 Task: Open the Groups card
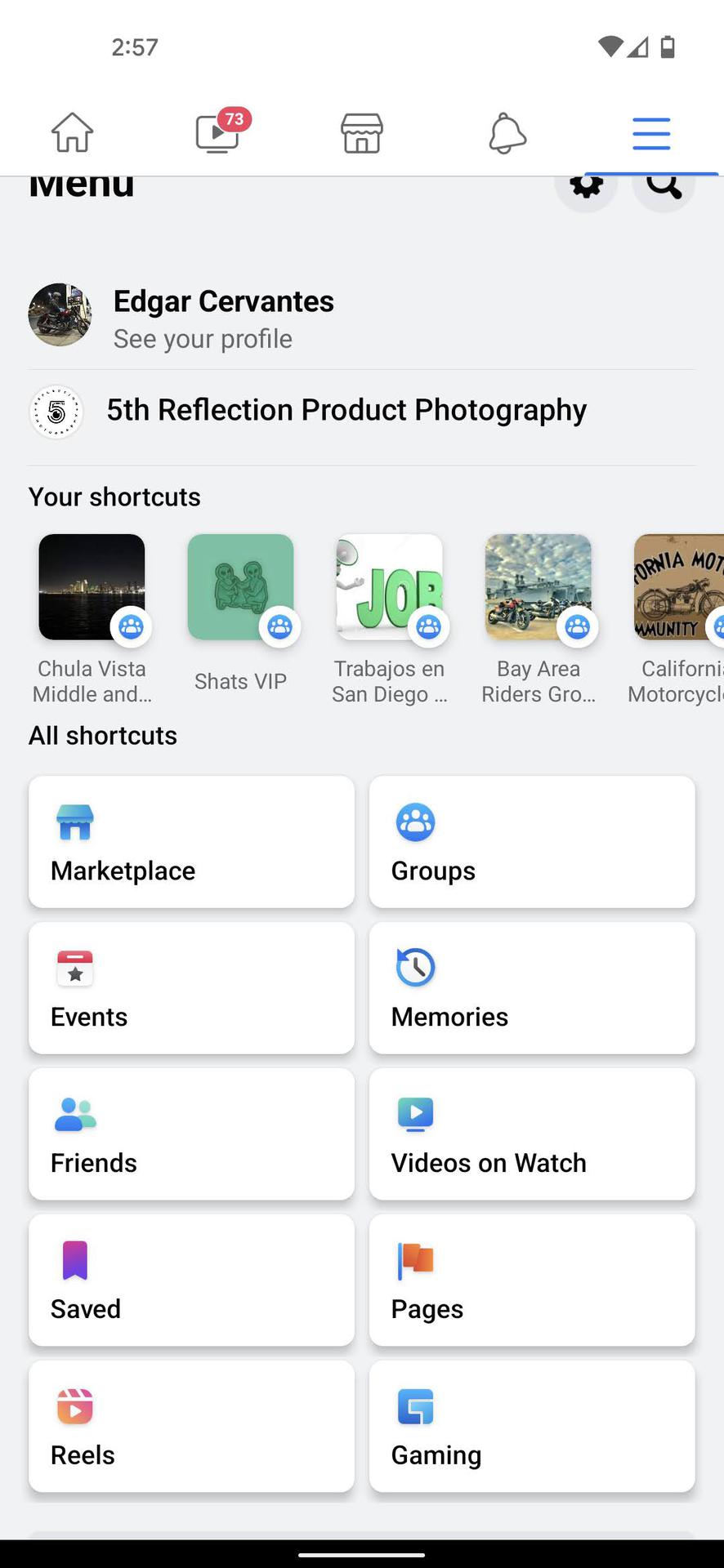(532, 842)
